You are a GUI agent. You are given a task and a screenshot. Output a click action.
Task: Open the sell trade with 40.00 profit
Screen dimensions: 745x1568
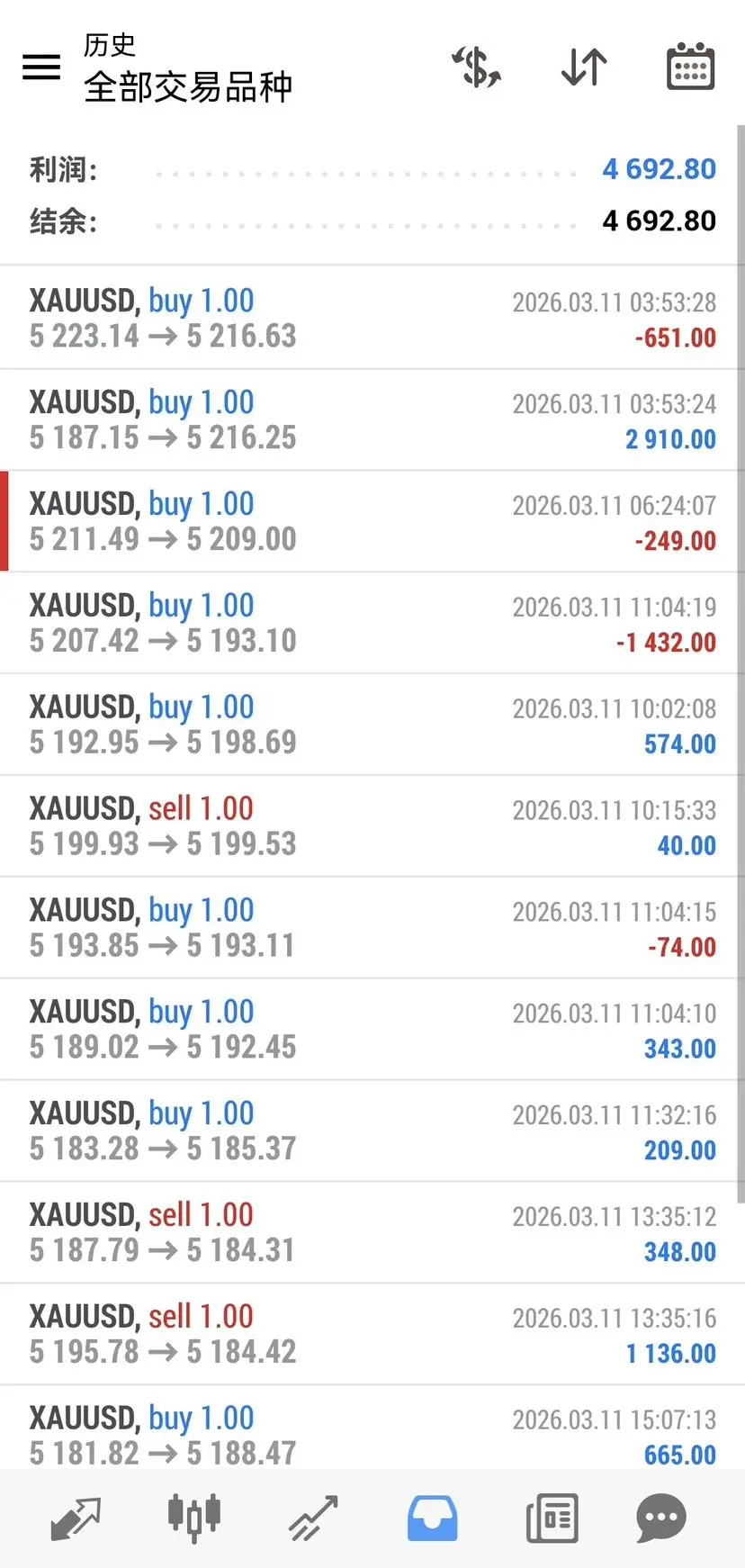coord(372,826)
